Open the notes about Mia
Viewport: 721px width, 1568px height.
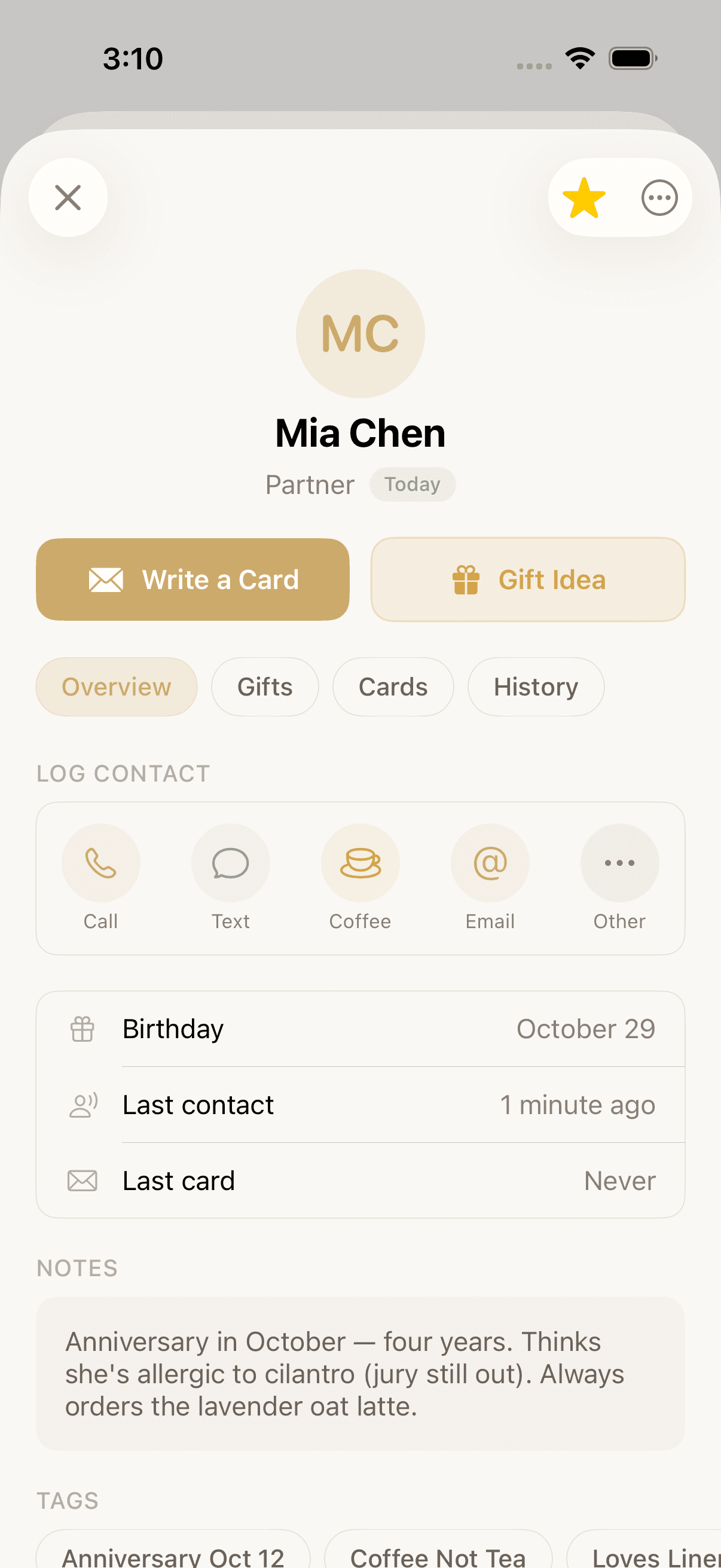click(x=360, y=1373)
